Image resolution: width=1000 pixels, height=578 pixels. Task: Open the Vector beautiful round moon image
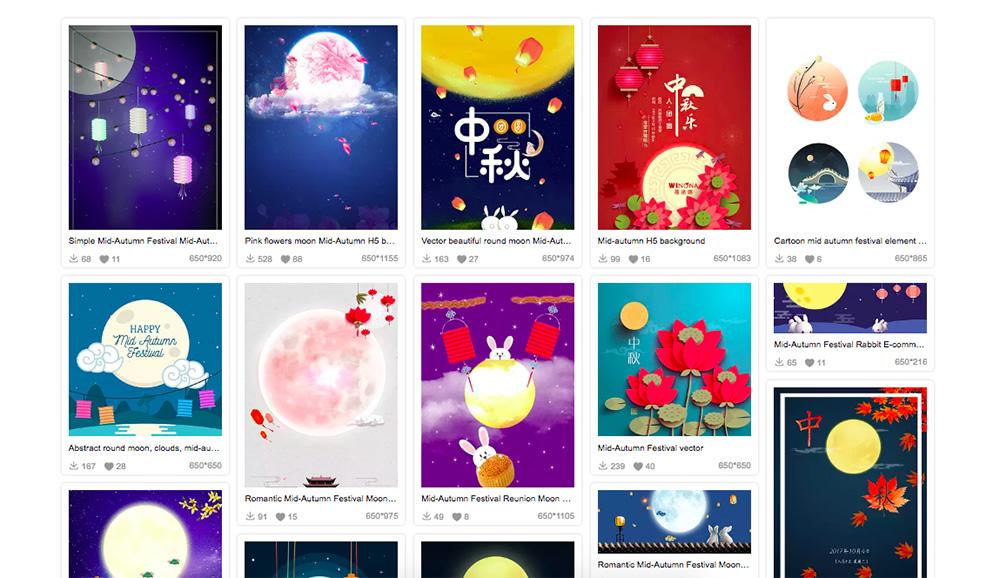(x=497, y=128)
